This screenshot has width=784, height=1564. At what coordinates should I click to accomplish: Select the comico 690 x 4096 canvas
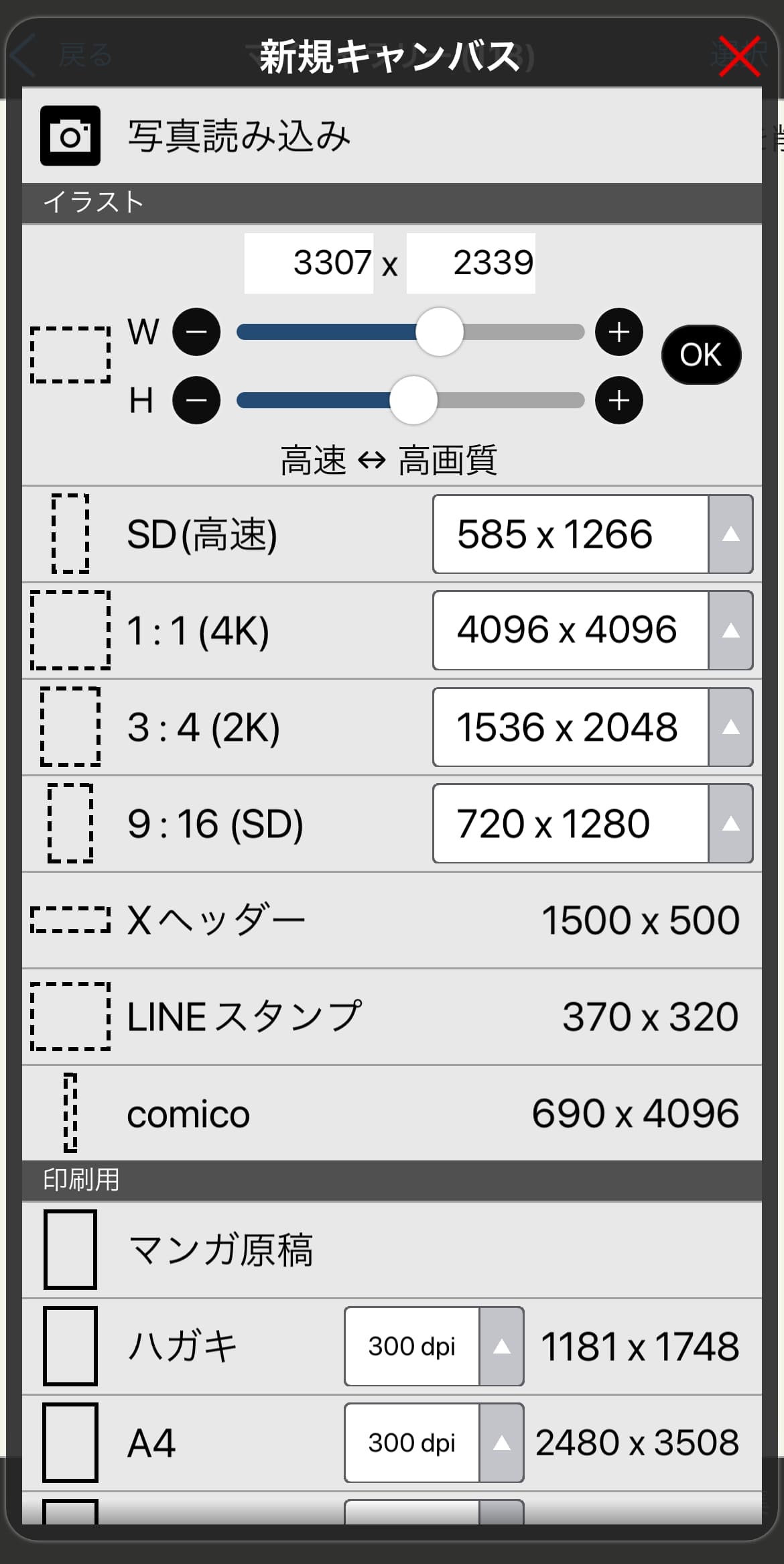(391, 1114)
